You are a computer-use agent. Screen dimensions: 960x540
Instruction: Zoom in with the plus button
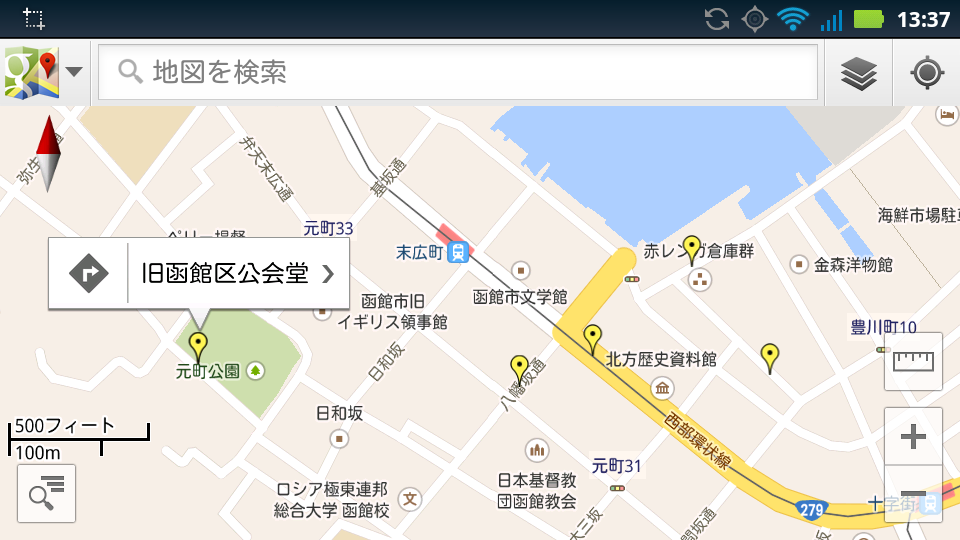pos(913,437)
